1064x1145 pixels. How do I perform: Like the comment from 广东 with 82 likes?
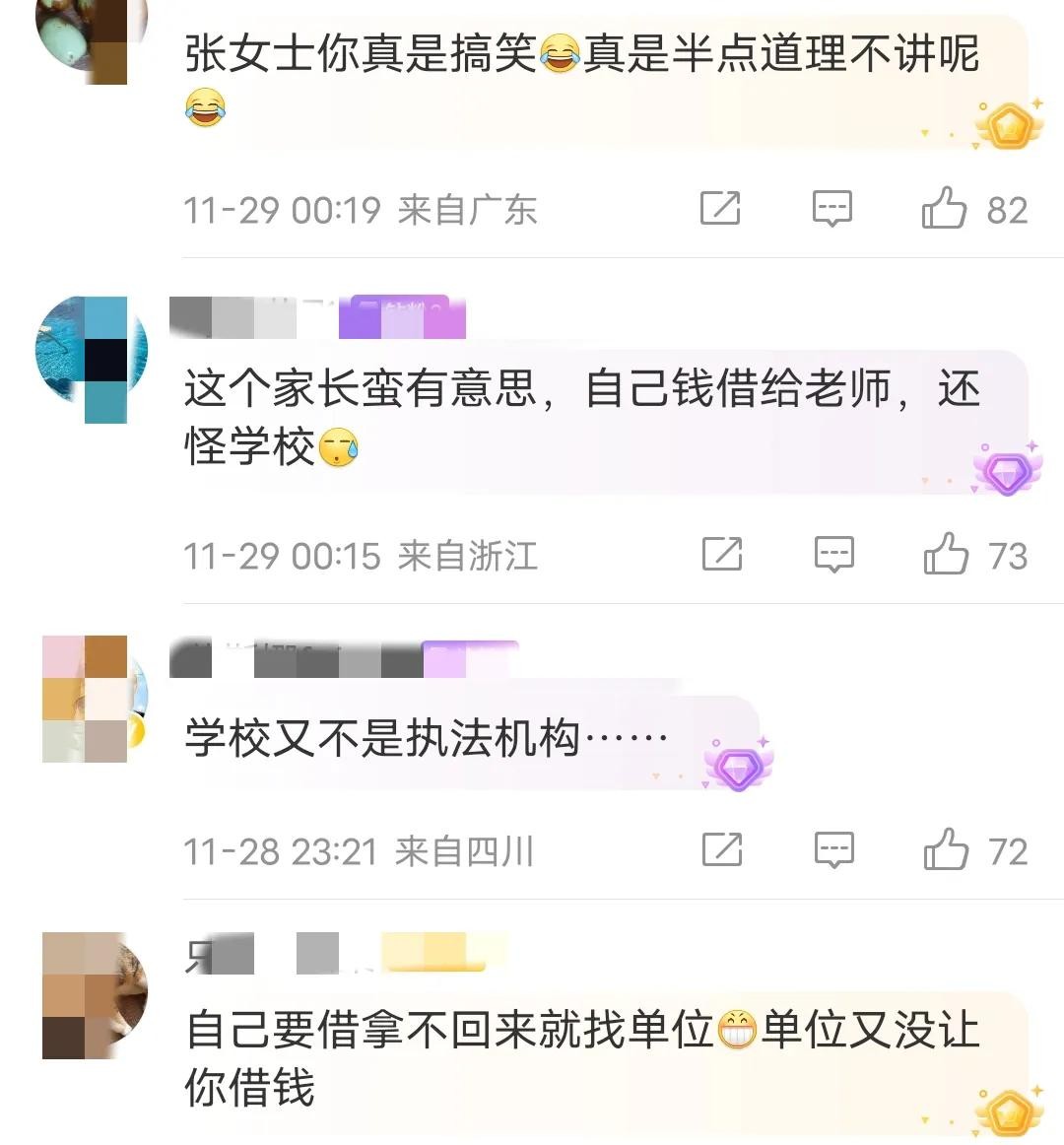pyautogui.click(x=944, y=208)
